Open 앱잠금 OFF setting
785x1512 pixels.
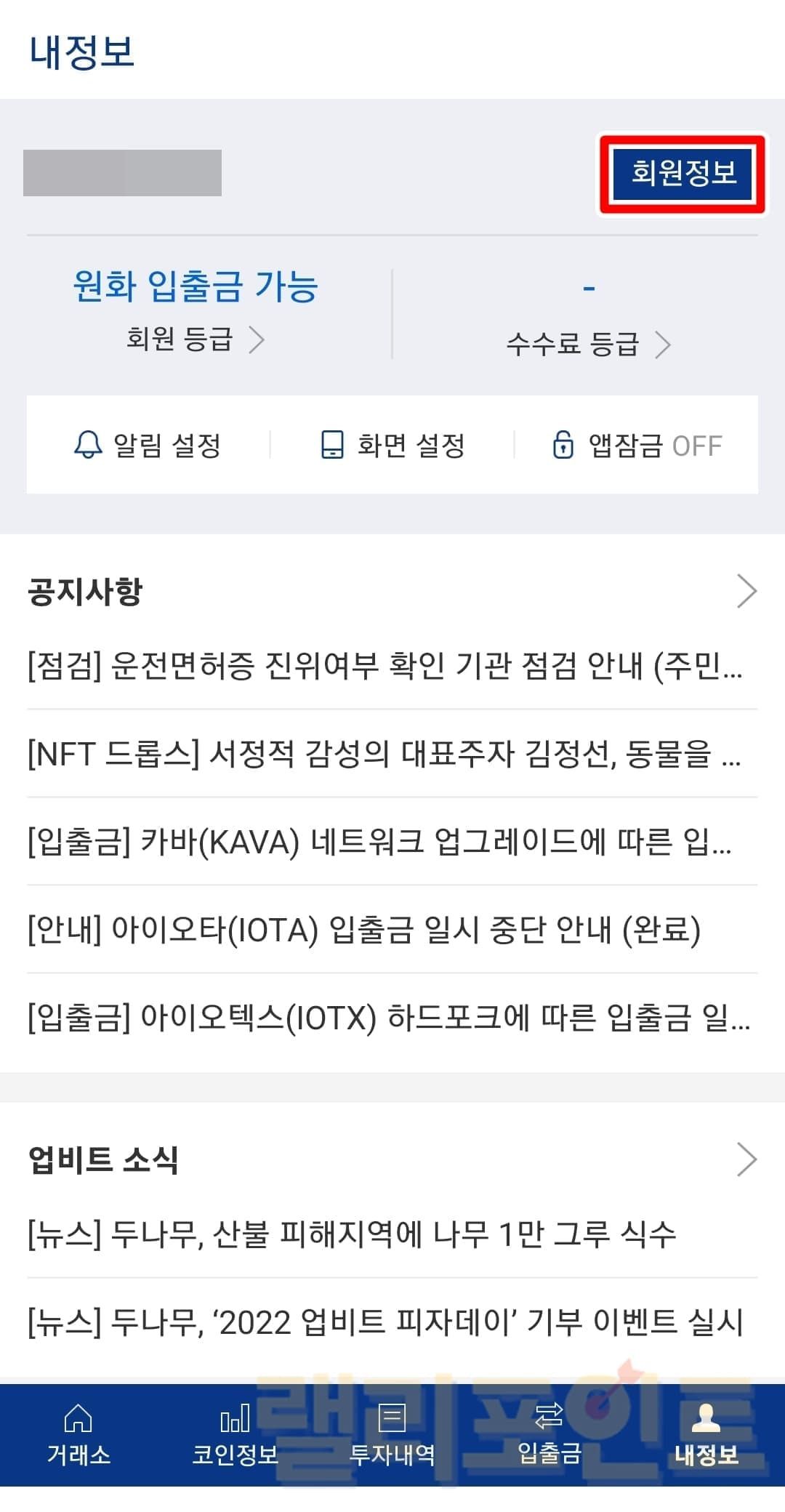(637, 445)
